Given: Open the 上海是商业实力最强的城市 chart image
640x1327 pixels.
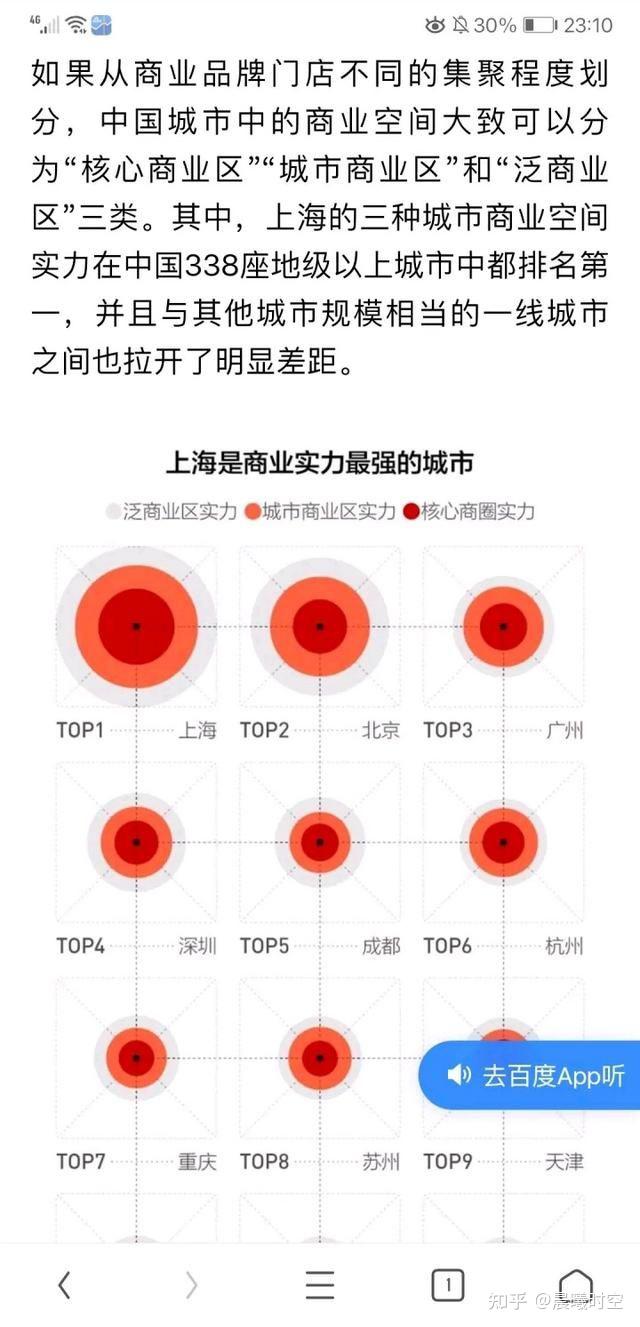Looking at the screenshot, I should coord(320,800).
